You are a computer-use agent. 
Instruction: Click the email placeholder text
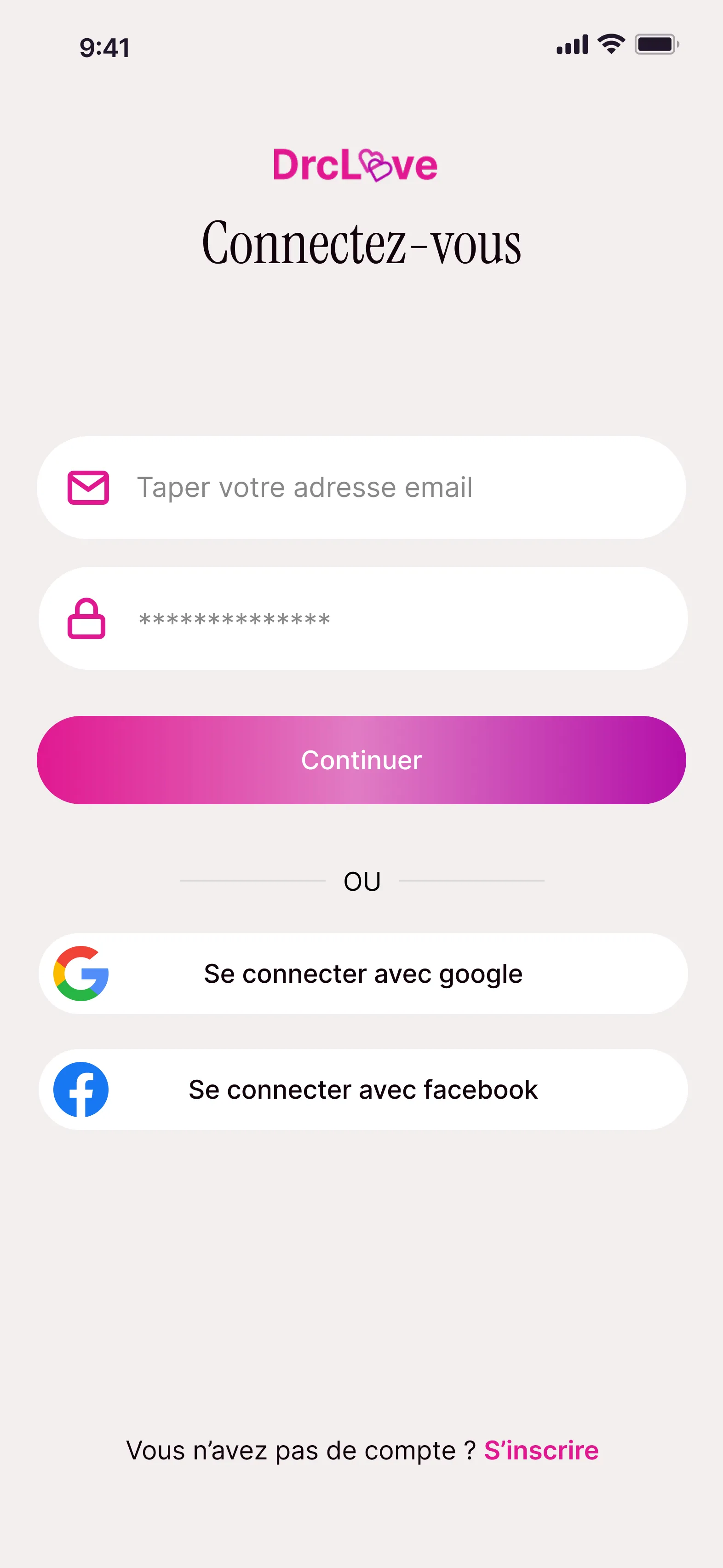pyautogui.click(x=305, y=487)
